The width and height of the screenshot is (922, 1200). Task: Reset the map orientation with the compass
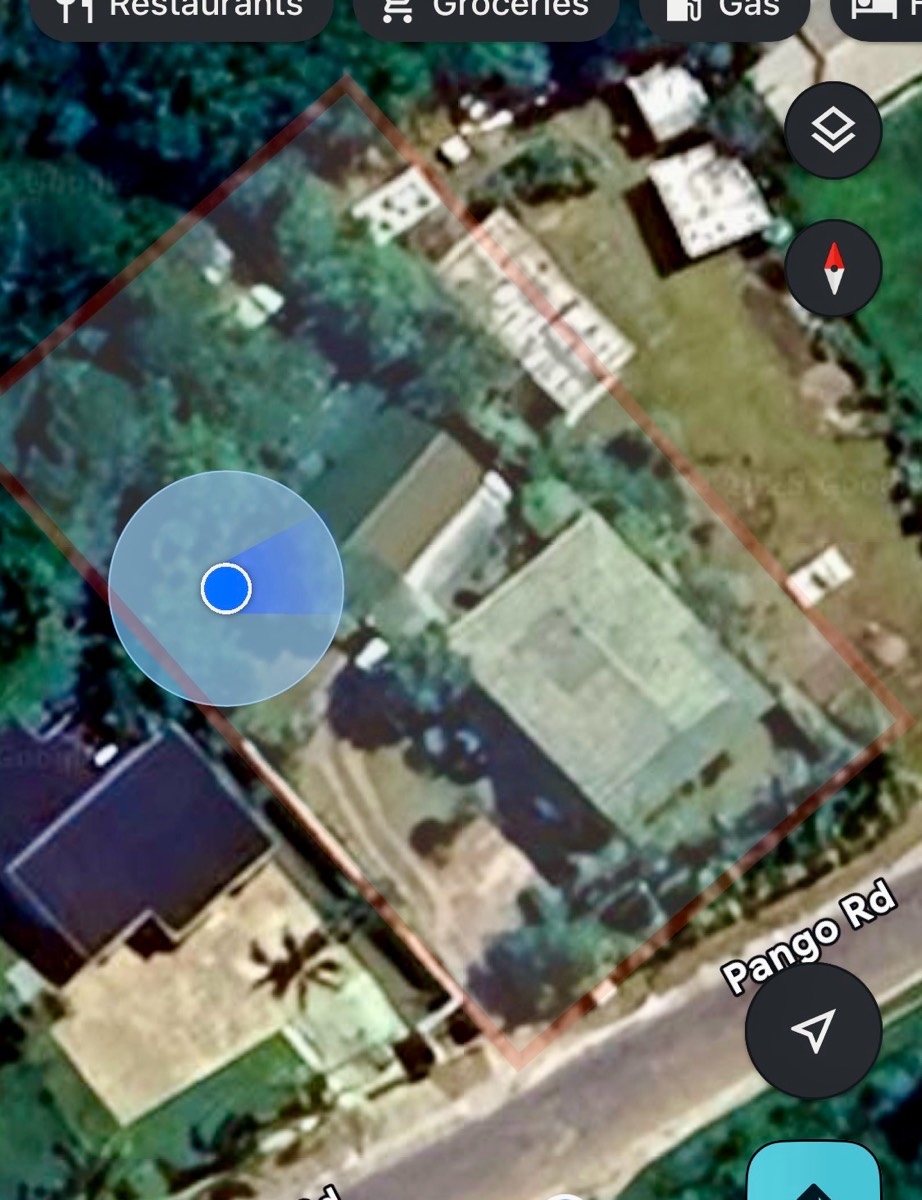(833, 268)
